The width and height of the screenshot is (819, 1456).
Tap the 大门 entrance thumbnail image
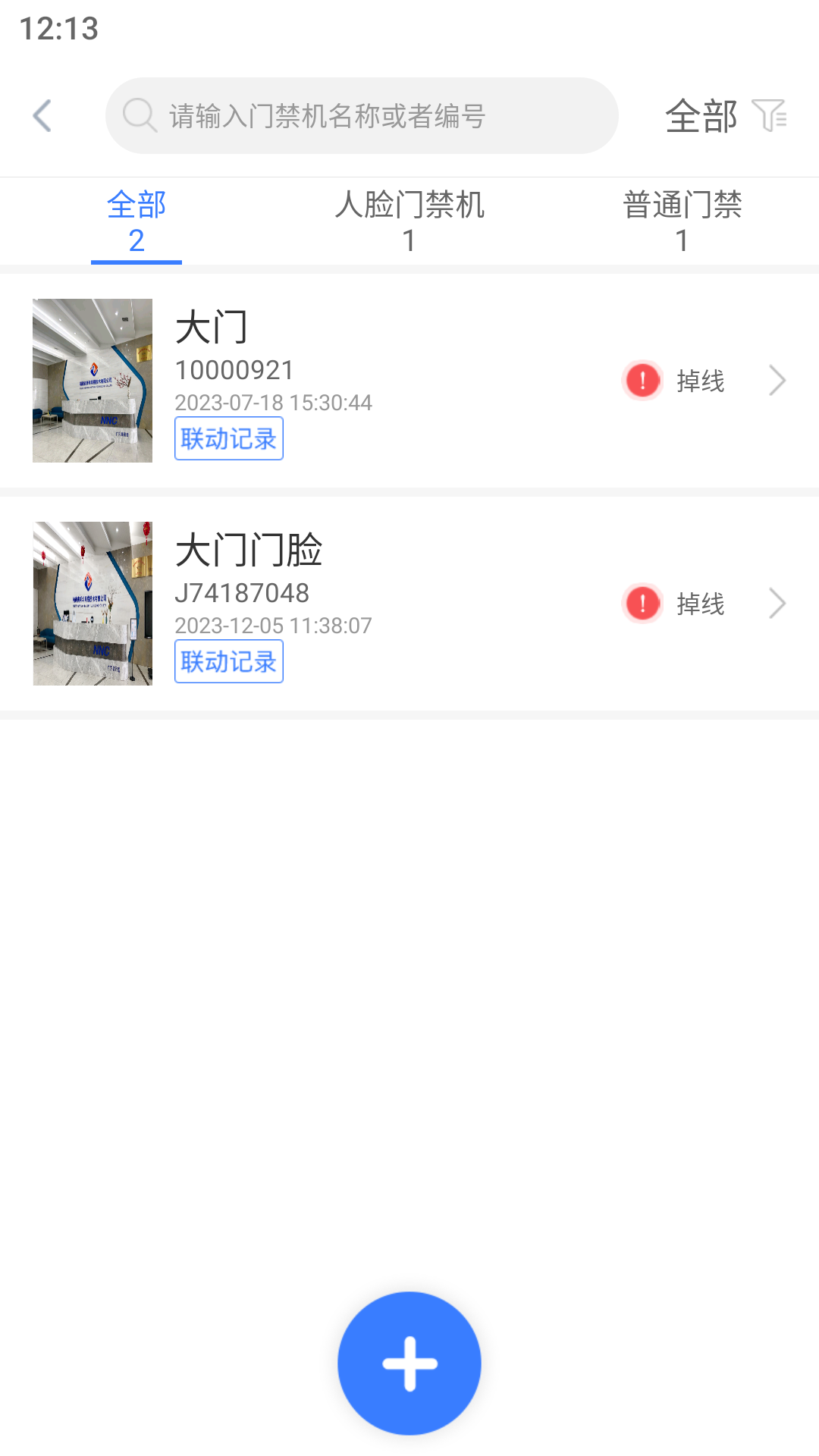(x=92, y=380)
